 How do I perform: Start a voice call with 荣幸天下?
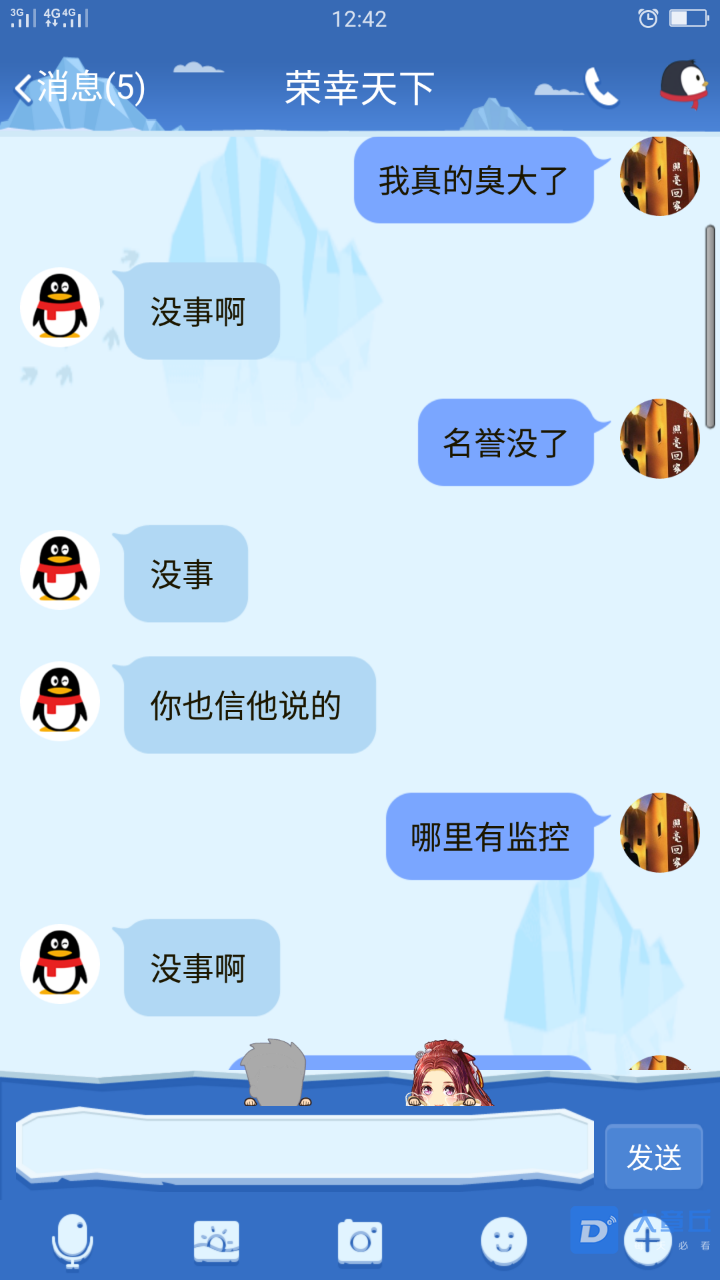601,88
